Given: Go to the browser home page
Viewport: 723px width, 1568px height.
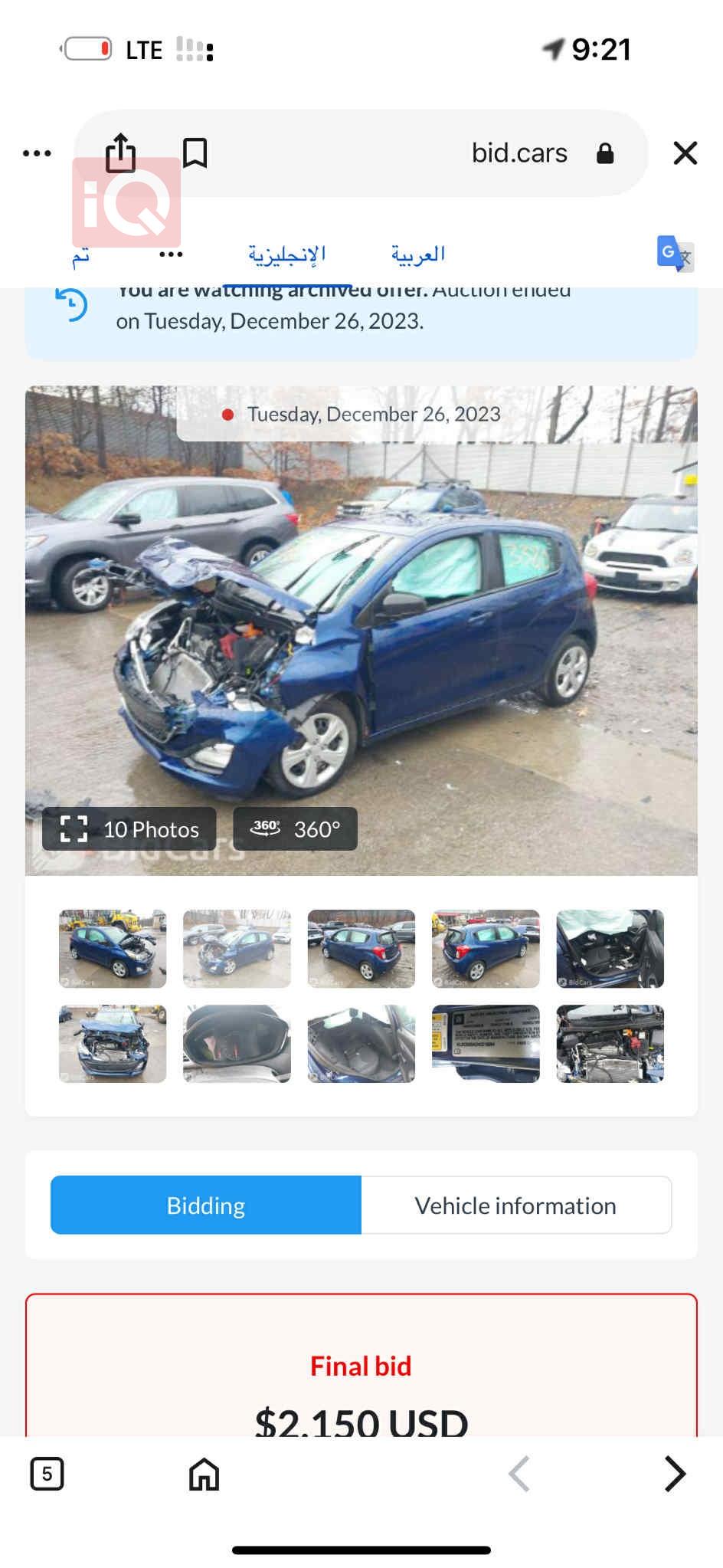Looking at the screenshot, I should [x=204, y=1474].
